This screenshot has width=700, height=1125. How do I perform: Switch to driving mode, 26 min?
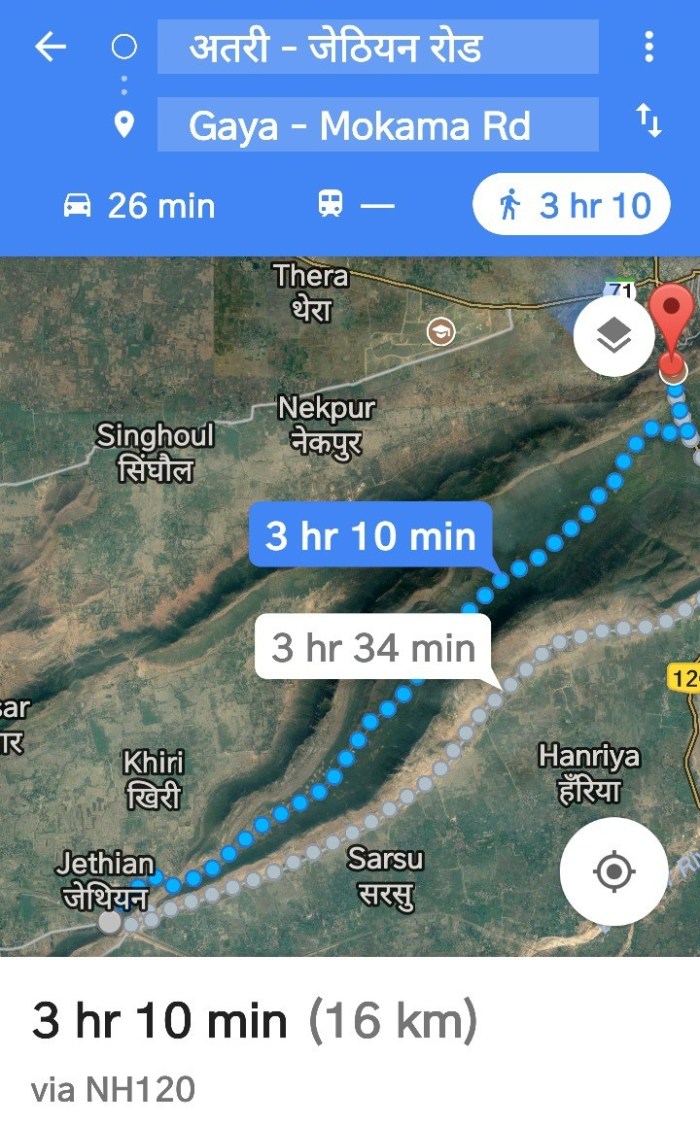139,206
